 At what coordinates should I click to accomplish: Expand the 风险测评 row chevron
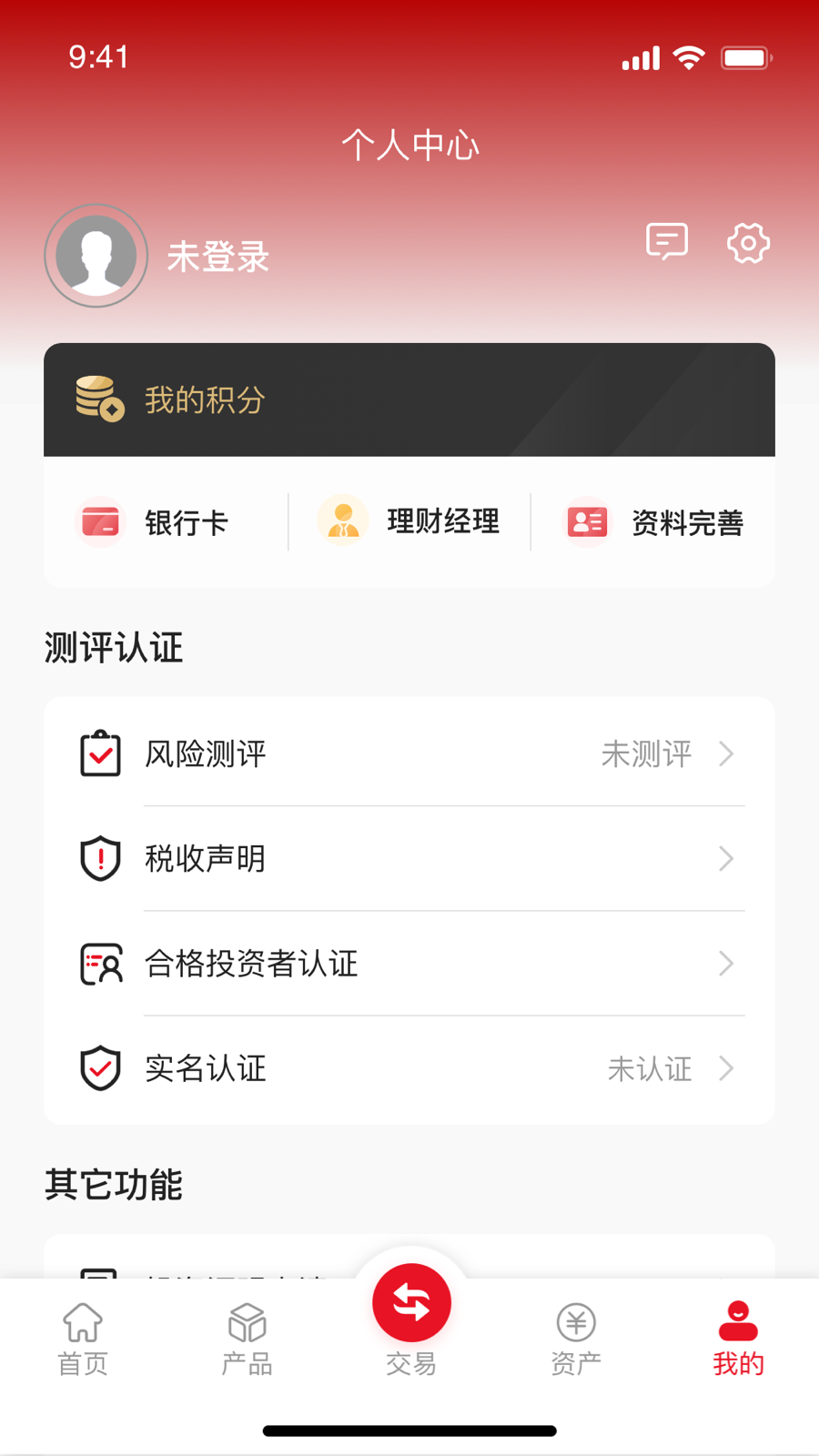725,753
